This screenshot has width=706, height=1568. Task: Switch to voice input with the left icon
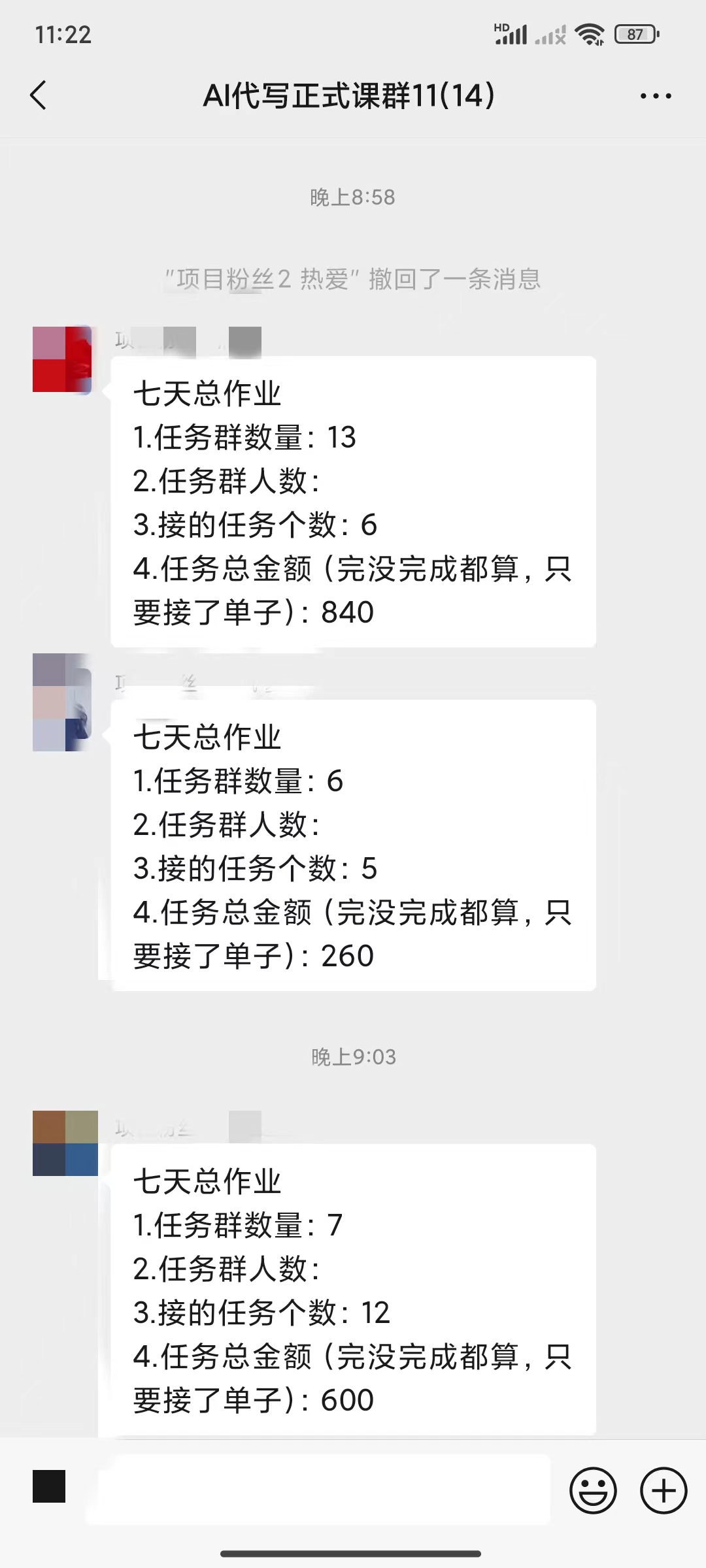point(49,1486)
